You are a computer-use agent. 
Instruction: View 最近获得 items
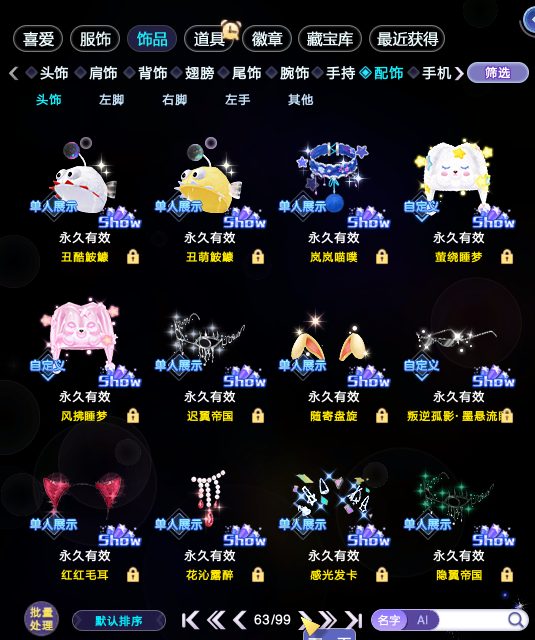[407, 39]
